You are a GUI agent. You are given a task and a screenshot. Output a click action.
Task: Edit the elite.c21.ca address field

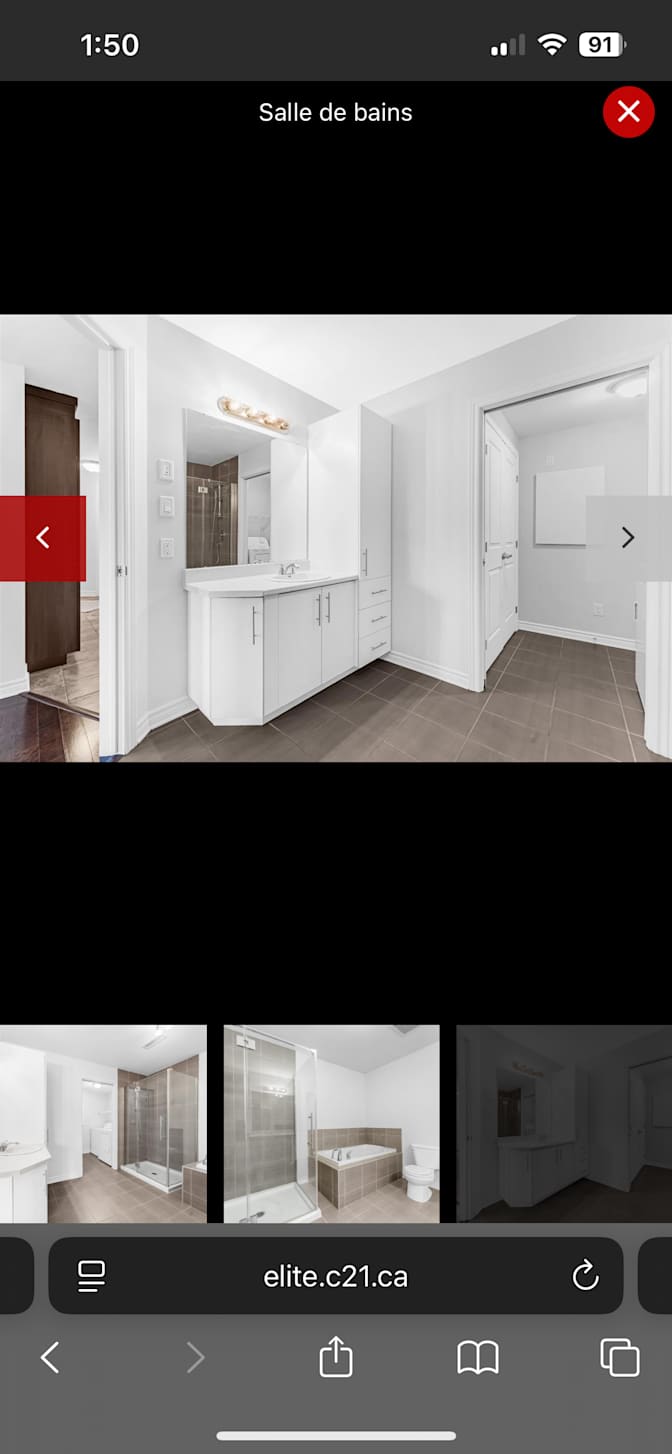[336, 1276]
